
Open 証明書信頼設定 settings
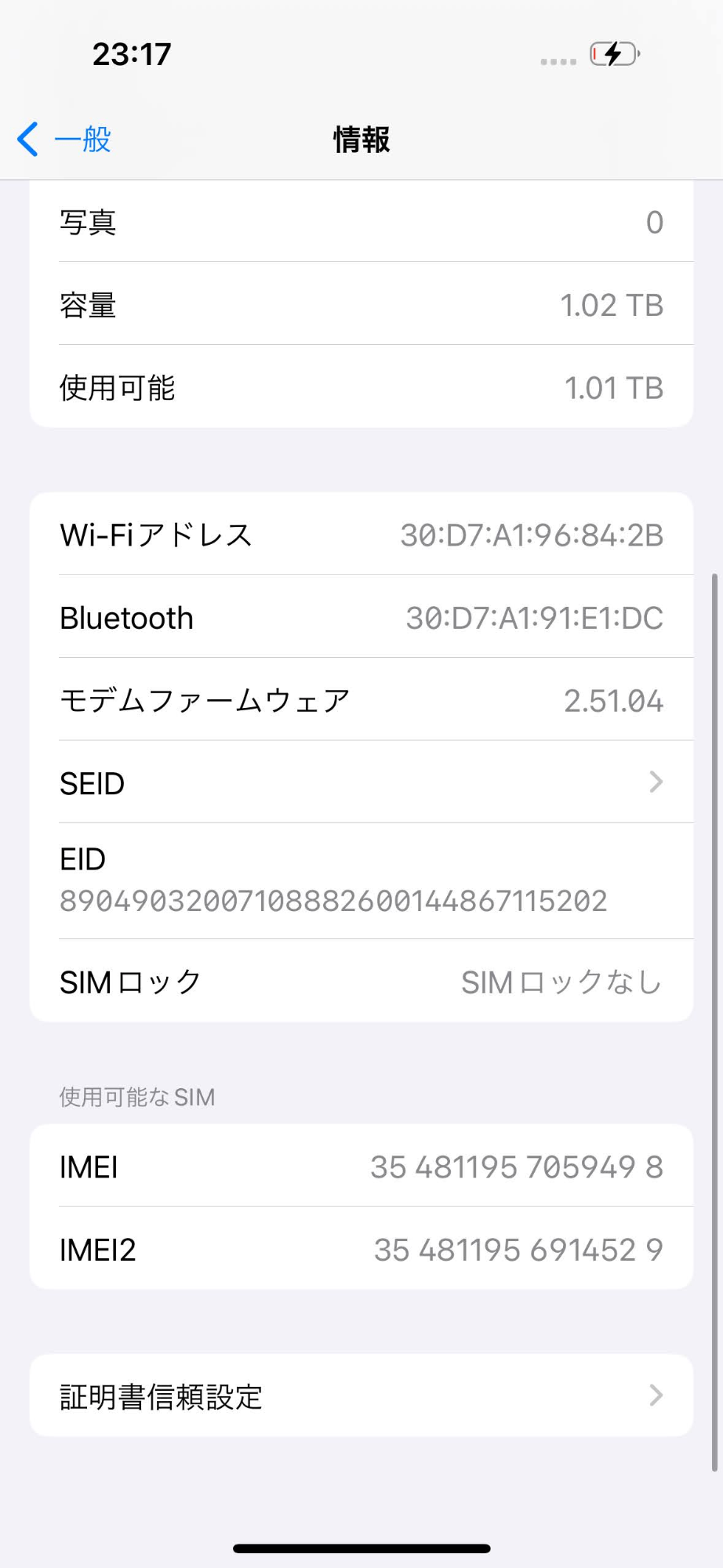pyautogui.click(x=361, y=1396)
